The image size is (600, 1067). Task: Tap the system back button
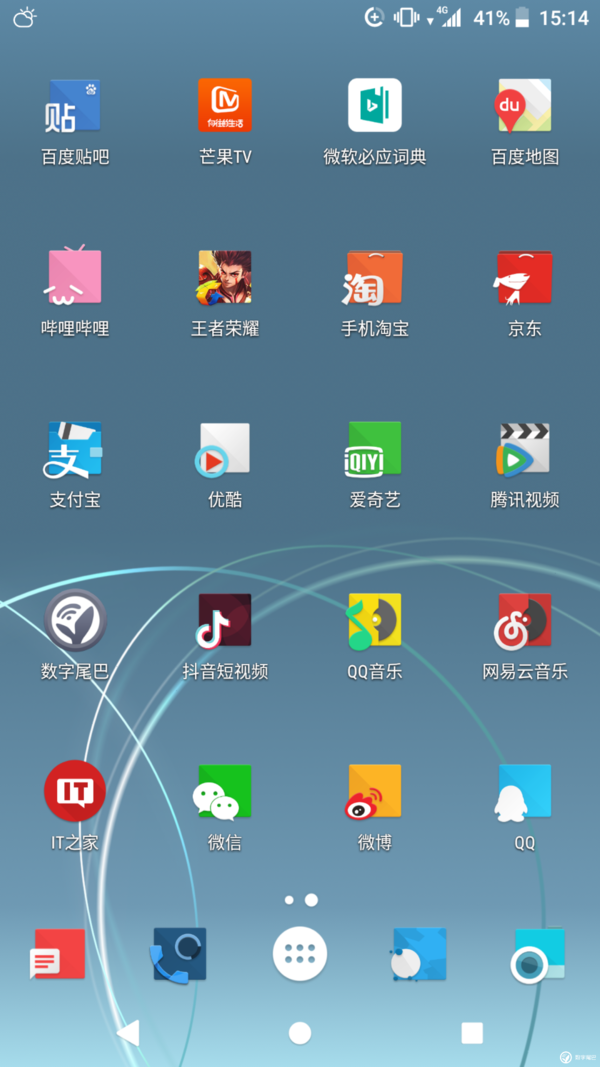[x=128, y=1032]
